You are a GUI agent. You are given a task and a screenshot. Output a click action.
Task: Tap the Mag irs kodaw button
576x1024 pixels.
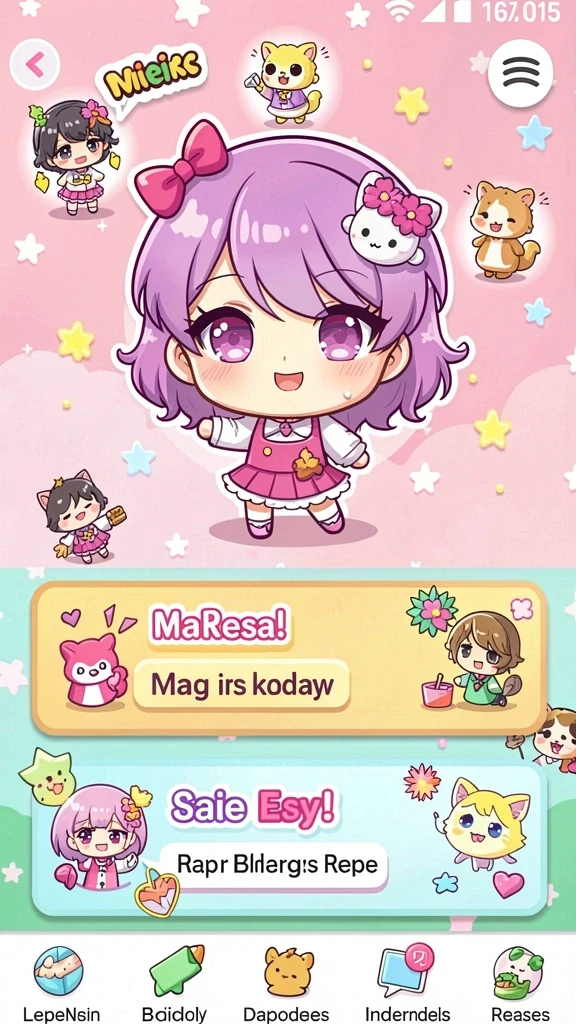tap(242, 684)
